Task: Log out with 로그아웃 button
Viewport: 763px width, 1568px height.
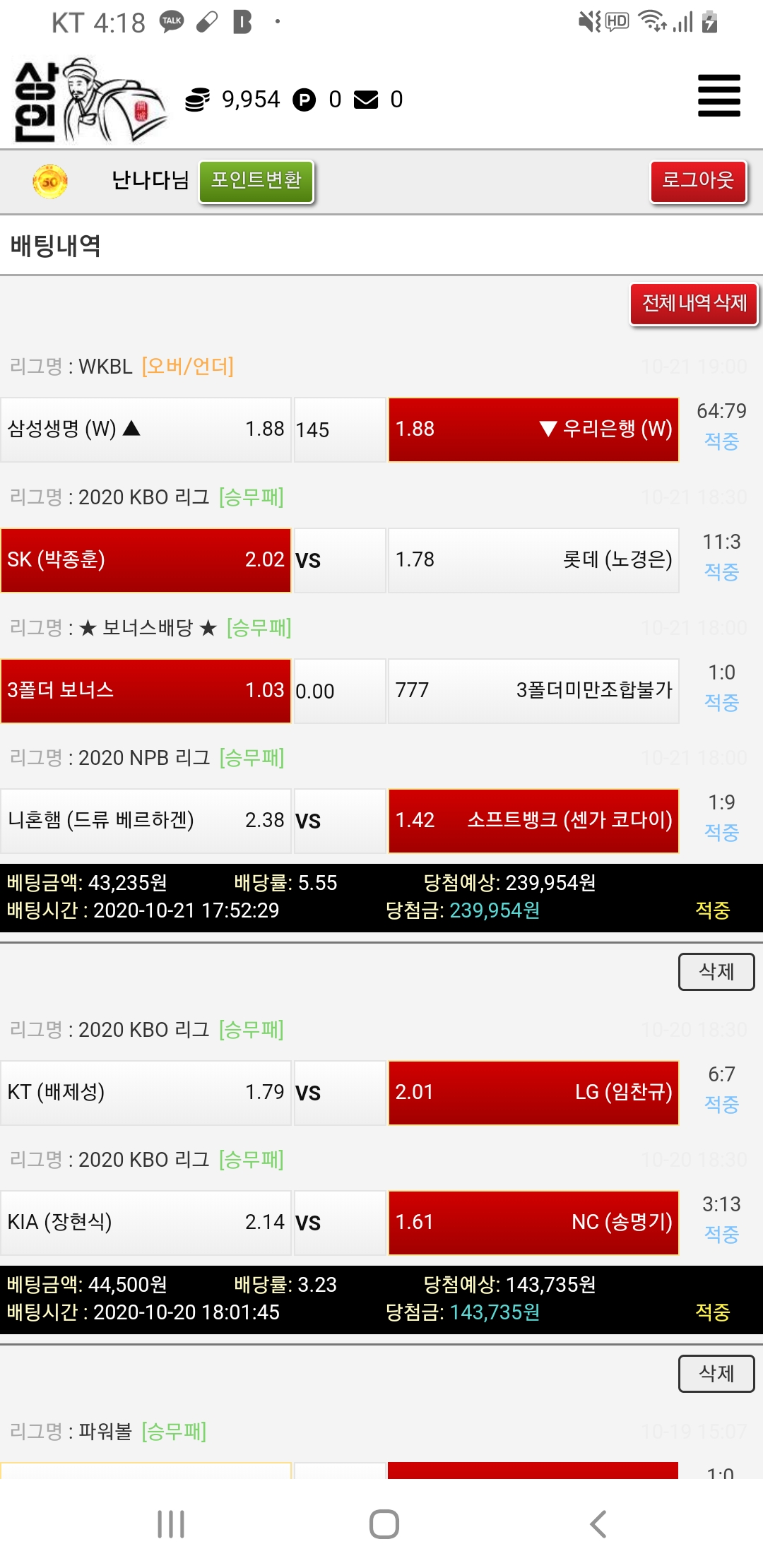Action: pos(698,182)
